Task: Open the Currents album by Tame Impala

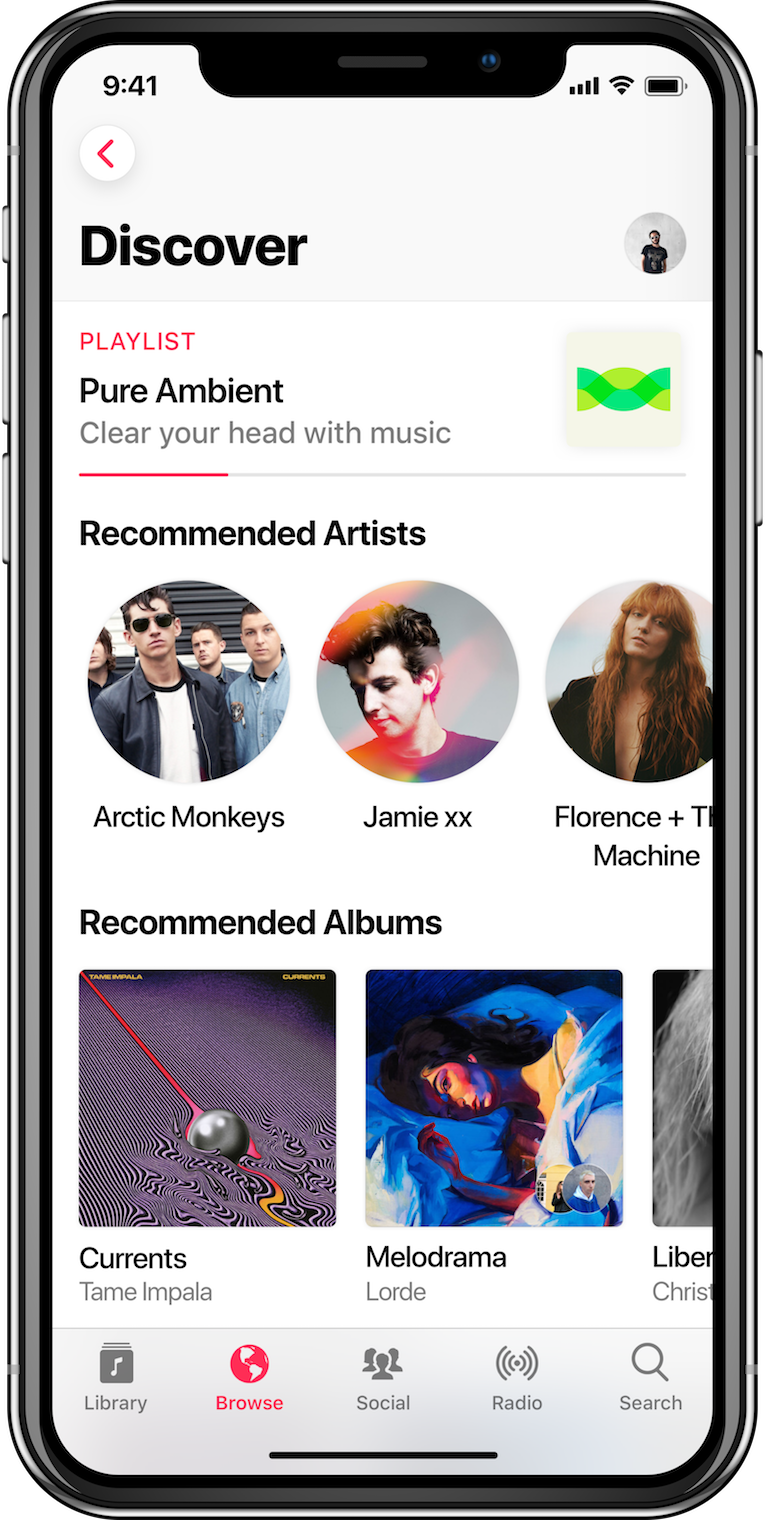Action: click(x=207, y=1098)
